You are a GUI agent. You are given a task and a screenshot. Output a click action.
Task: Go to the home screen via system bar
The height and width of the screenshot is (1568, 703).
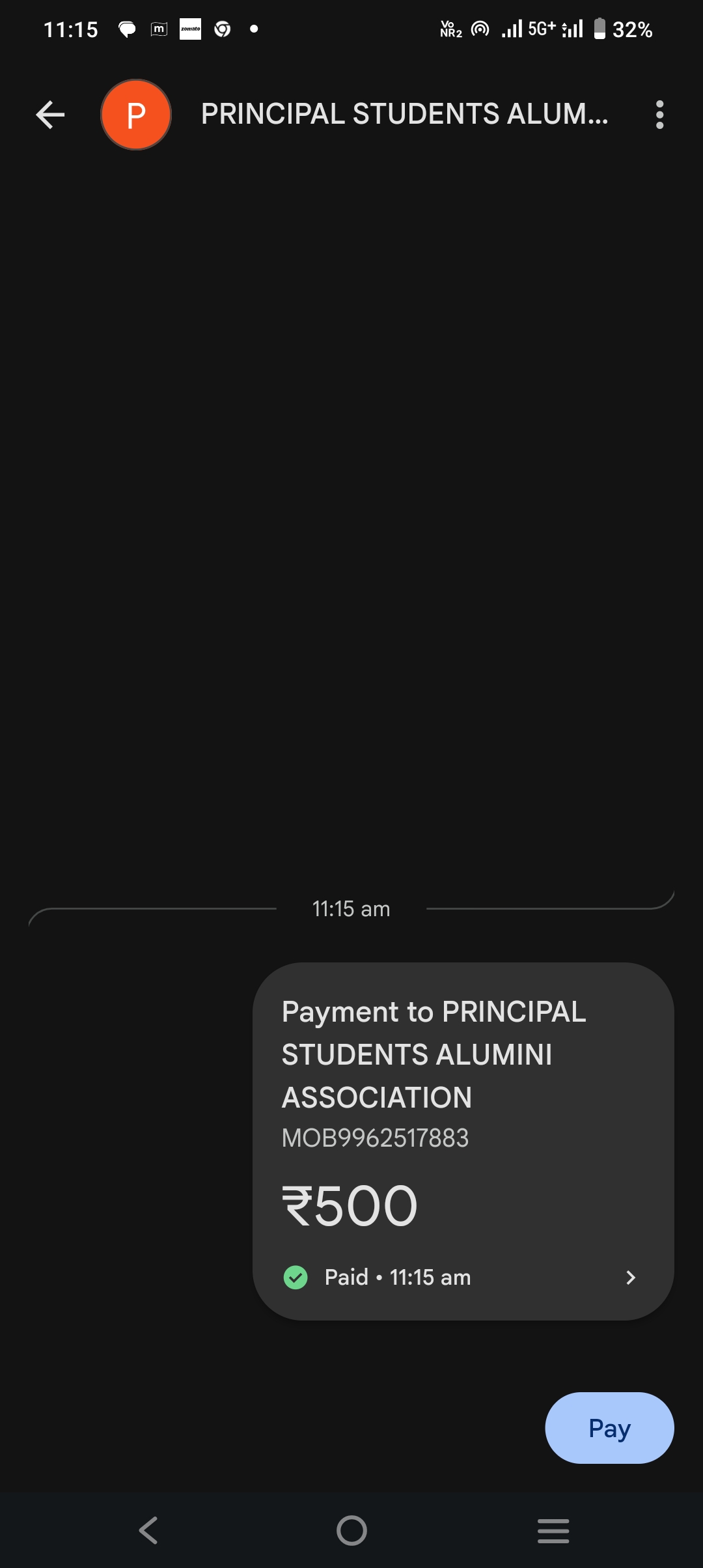pyautogui.click(x=351, y=1530)
